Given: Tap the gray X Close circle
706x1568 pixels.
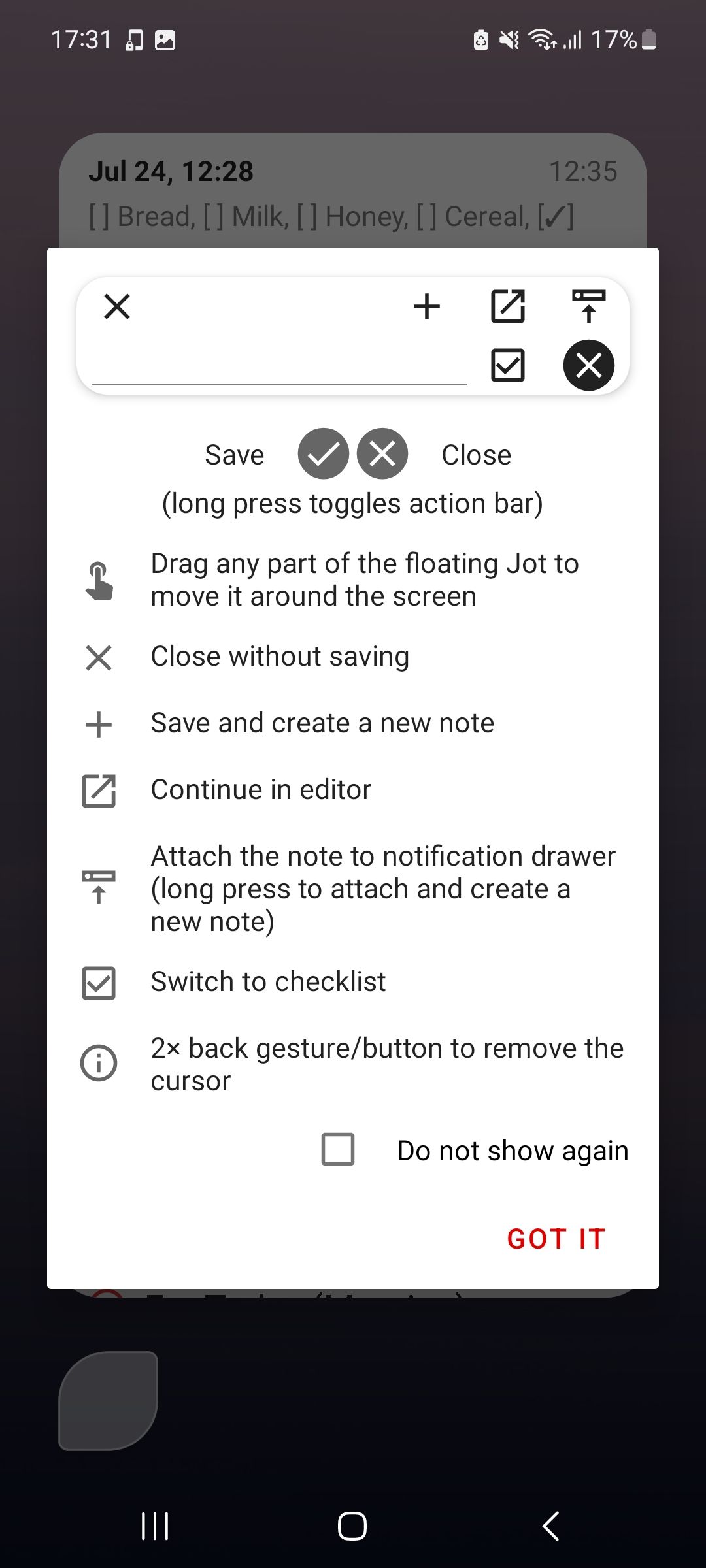Looking at the screenshot, I should (x=382, y=453).
